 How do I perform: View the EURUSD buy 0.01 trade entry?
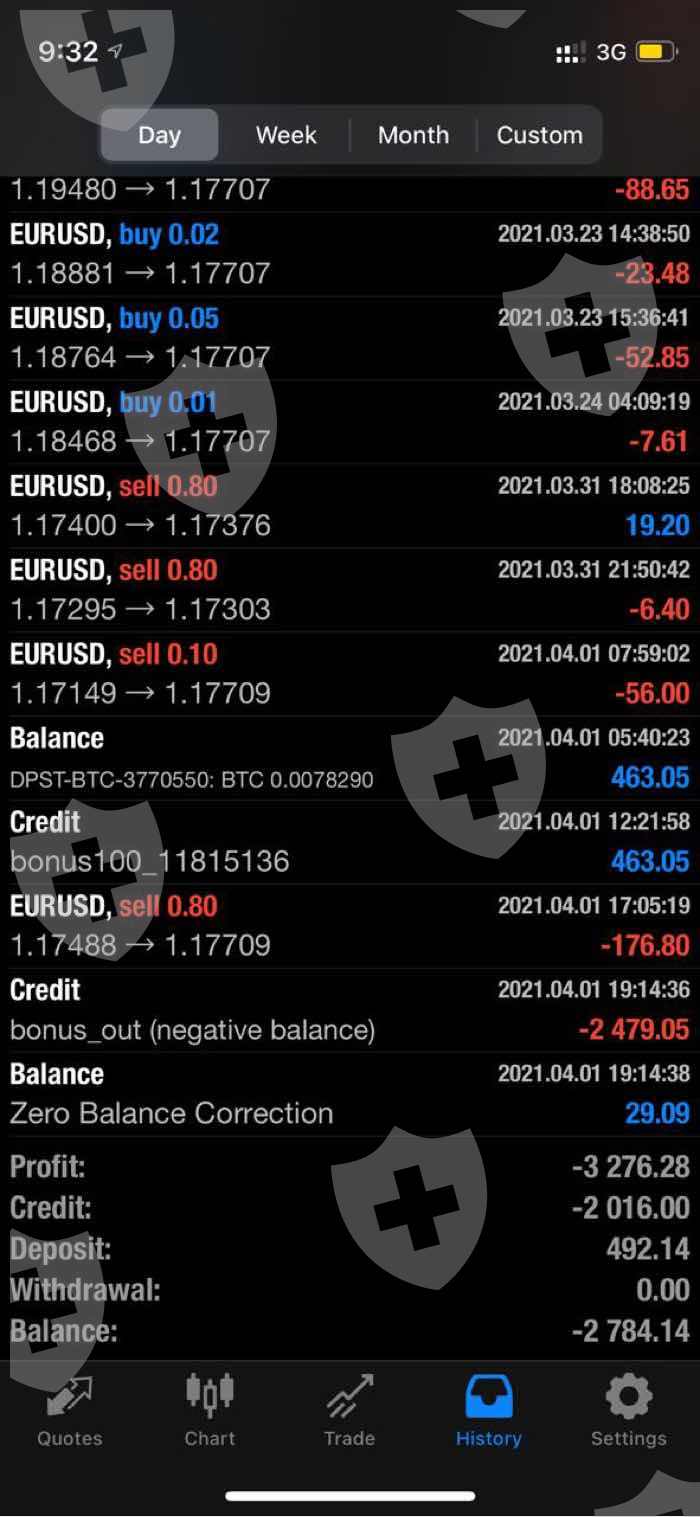(350, 422)
